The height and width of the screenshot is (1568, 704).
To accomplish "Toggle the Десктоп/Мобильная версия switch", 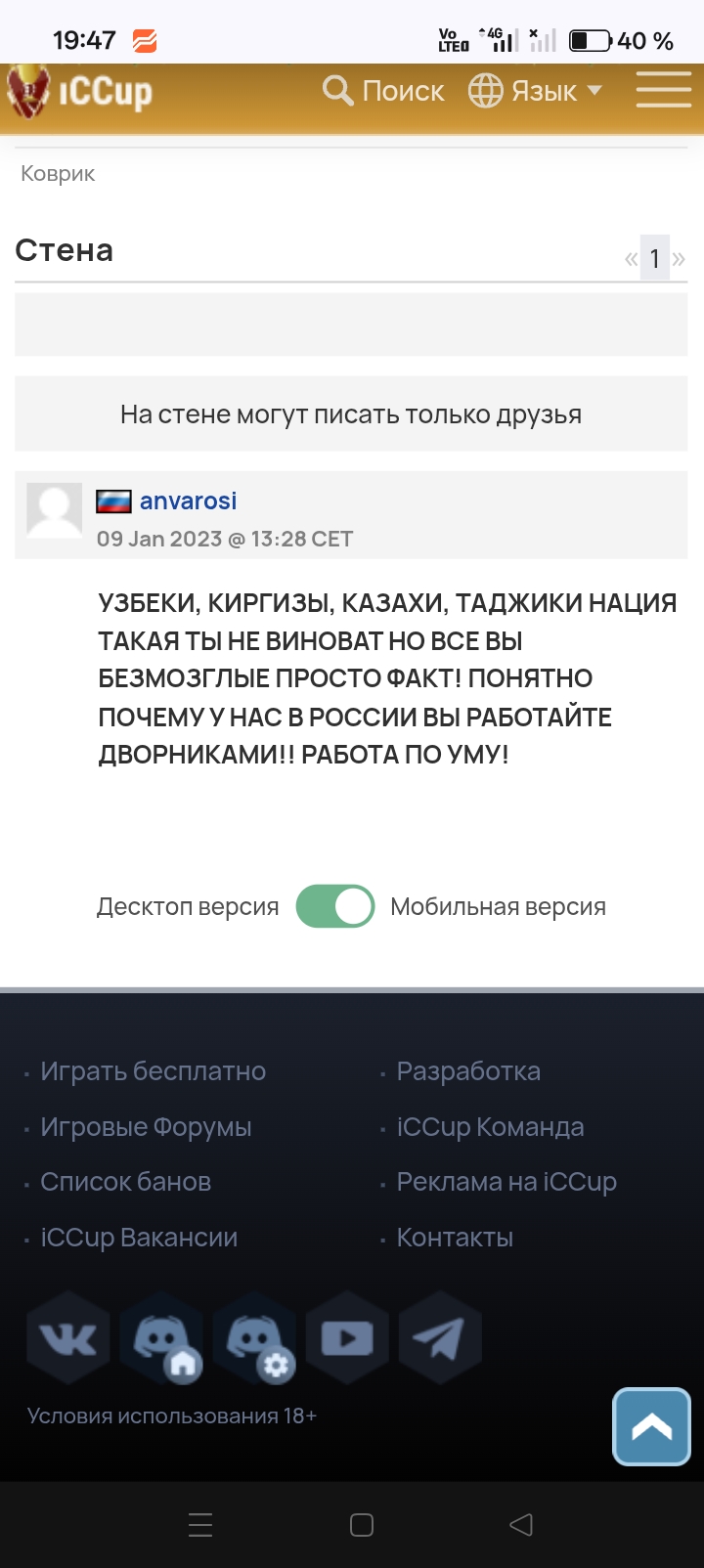I will click(335, 906).
